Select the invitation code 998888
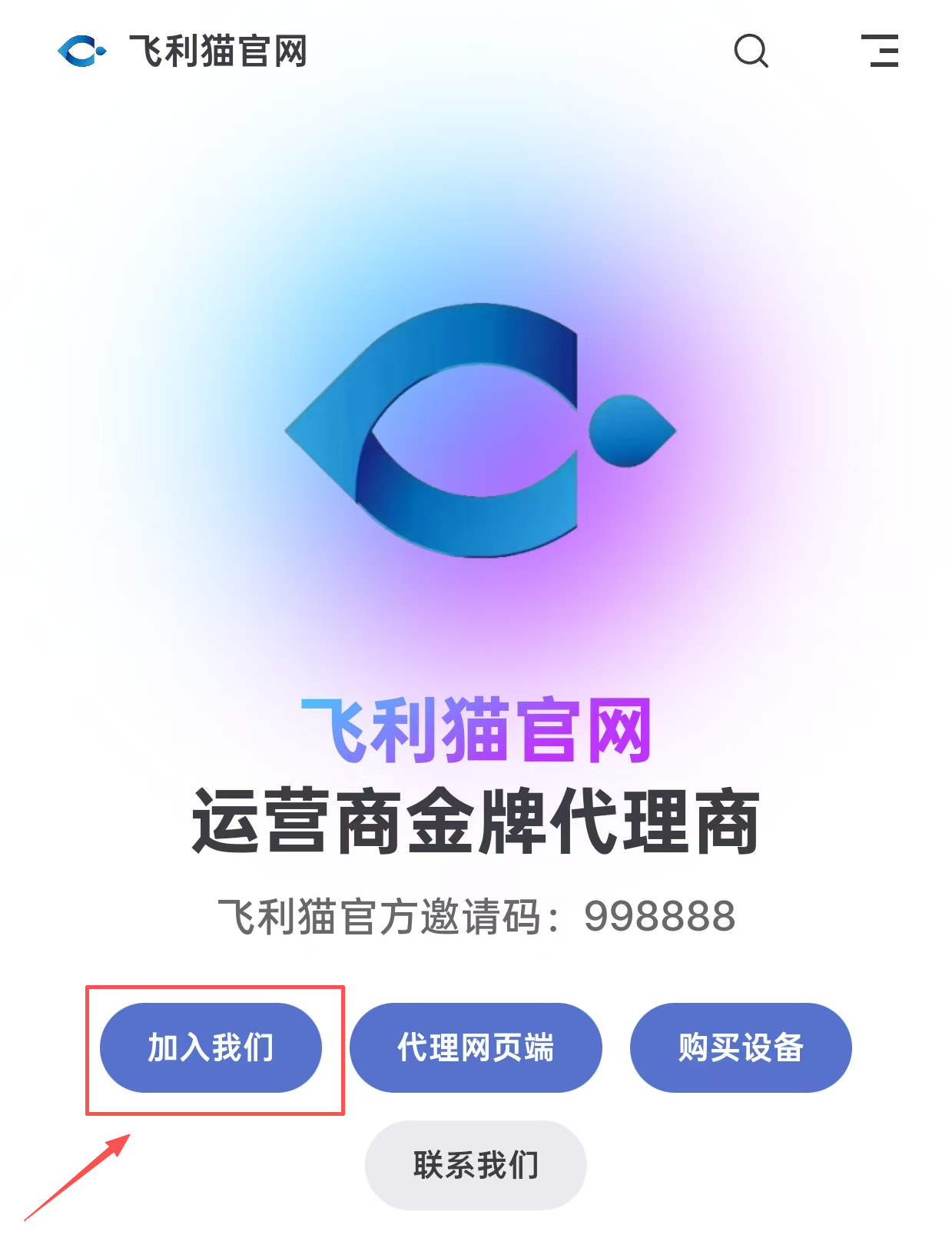 pyautogui.click(x=659, y=913)
